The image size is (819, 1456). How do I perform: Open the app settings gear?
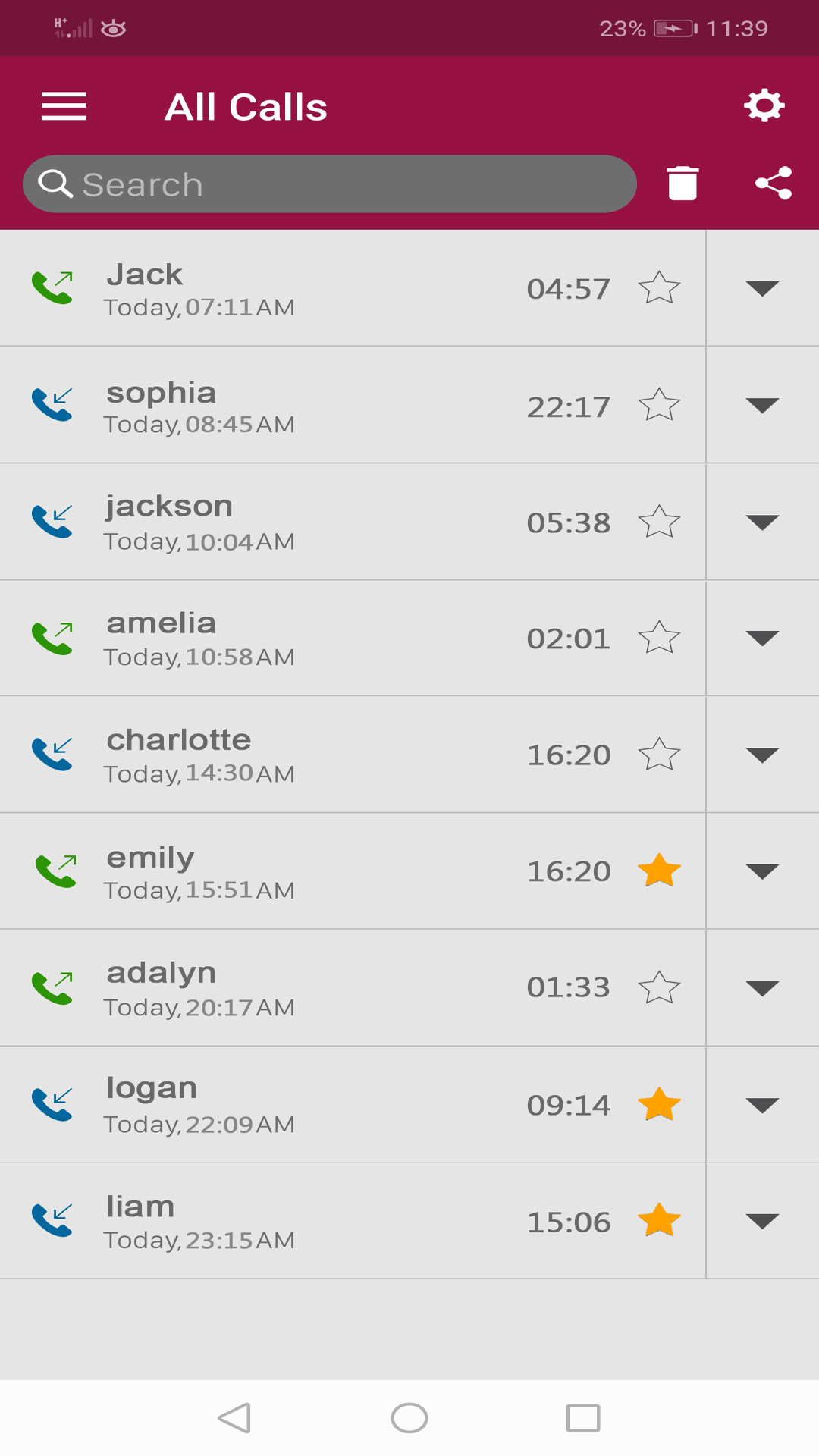(x=764, y=105)
